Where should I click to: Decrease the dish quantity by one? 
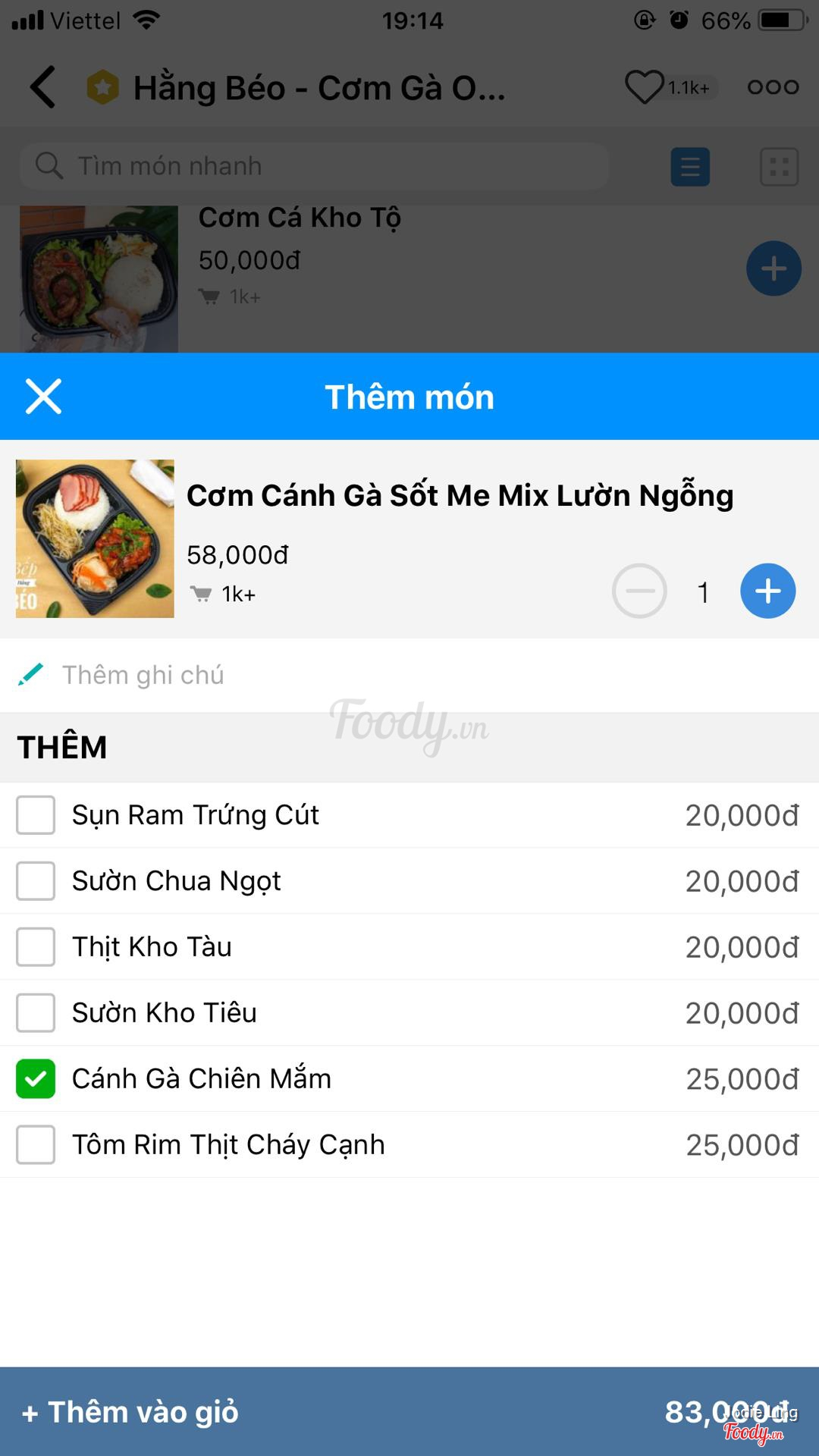click(639, 591)
